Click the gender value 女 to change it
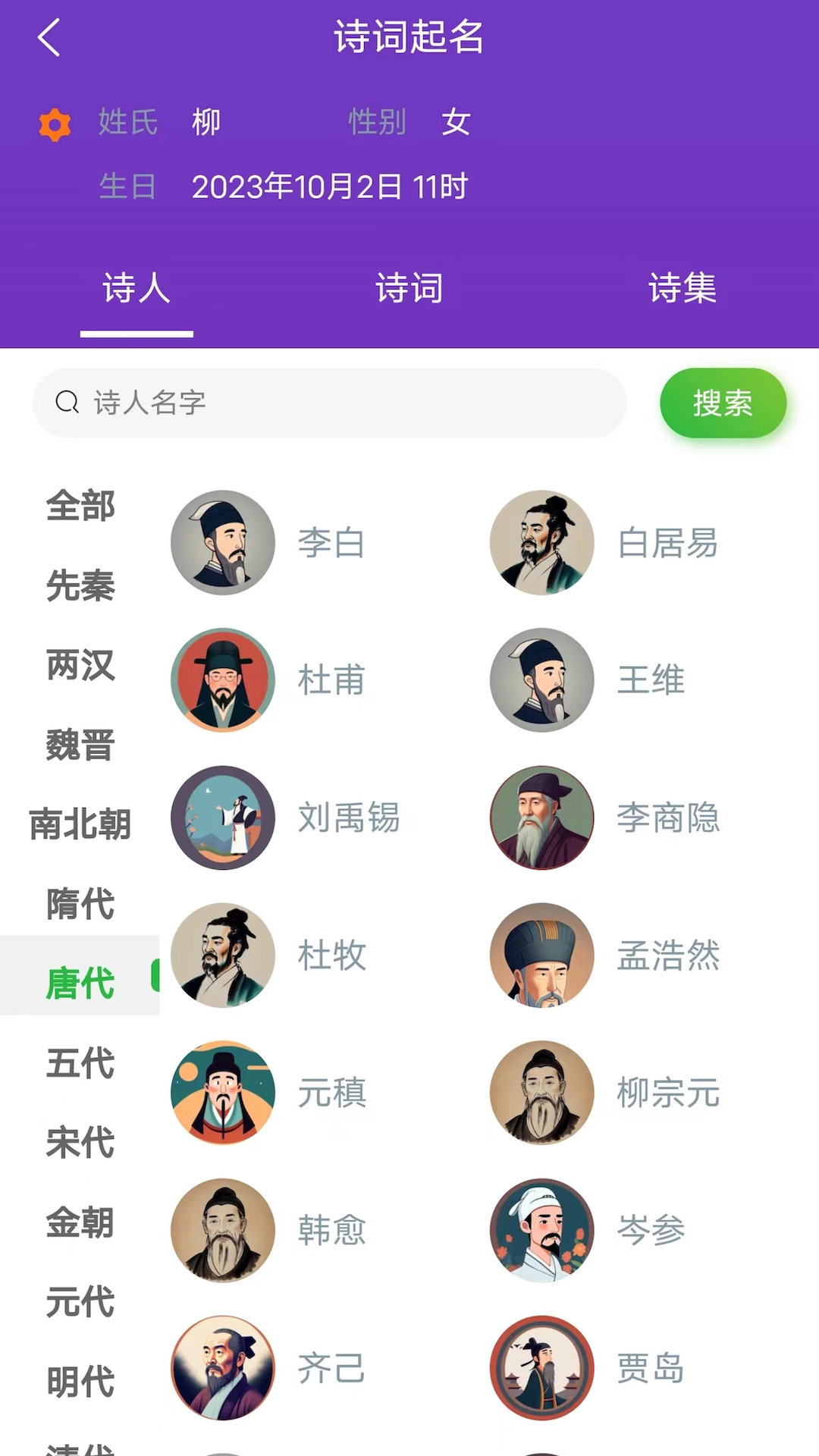 click(456, 121)
